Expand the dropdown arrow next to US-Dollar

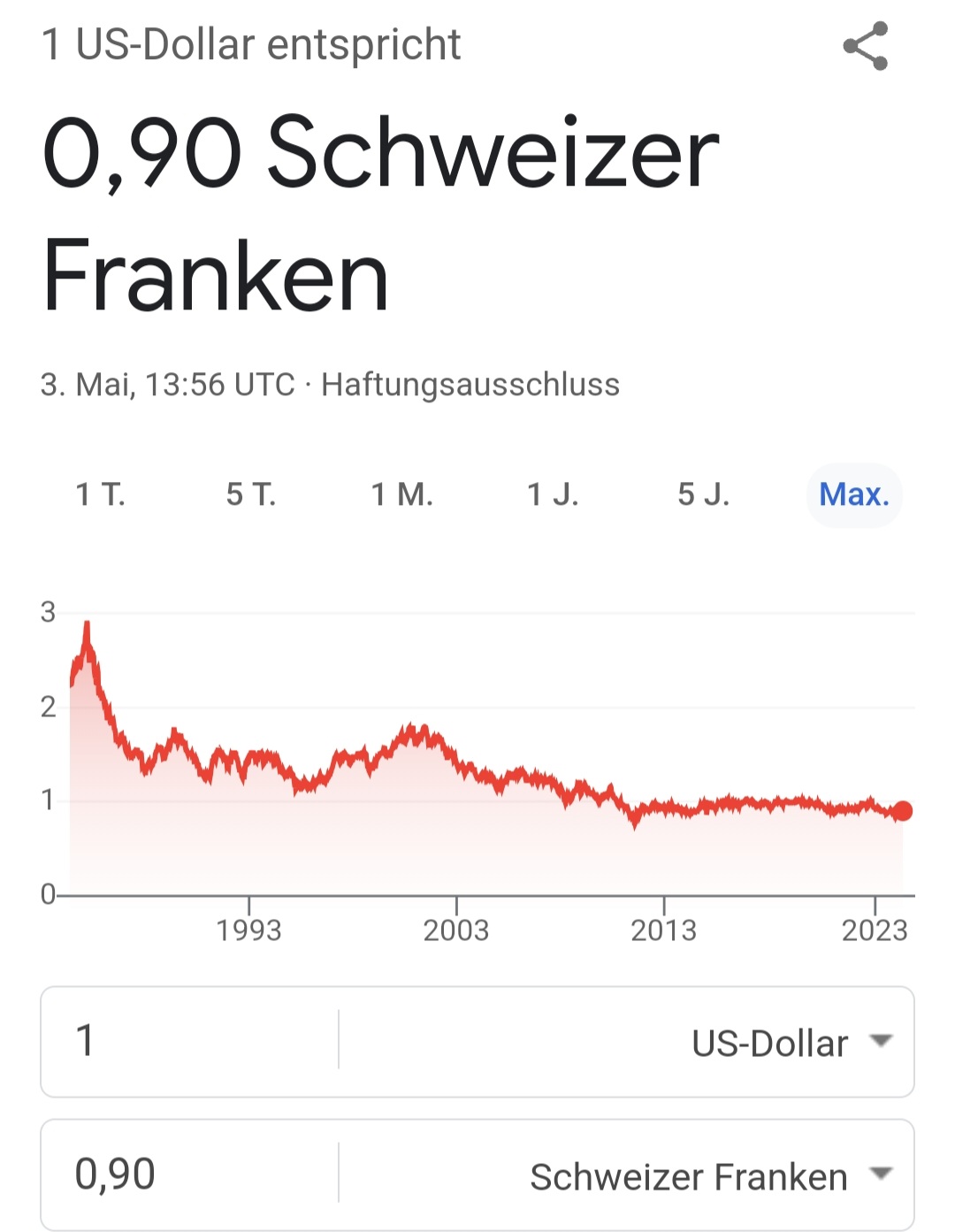(x=879, y=1043)
